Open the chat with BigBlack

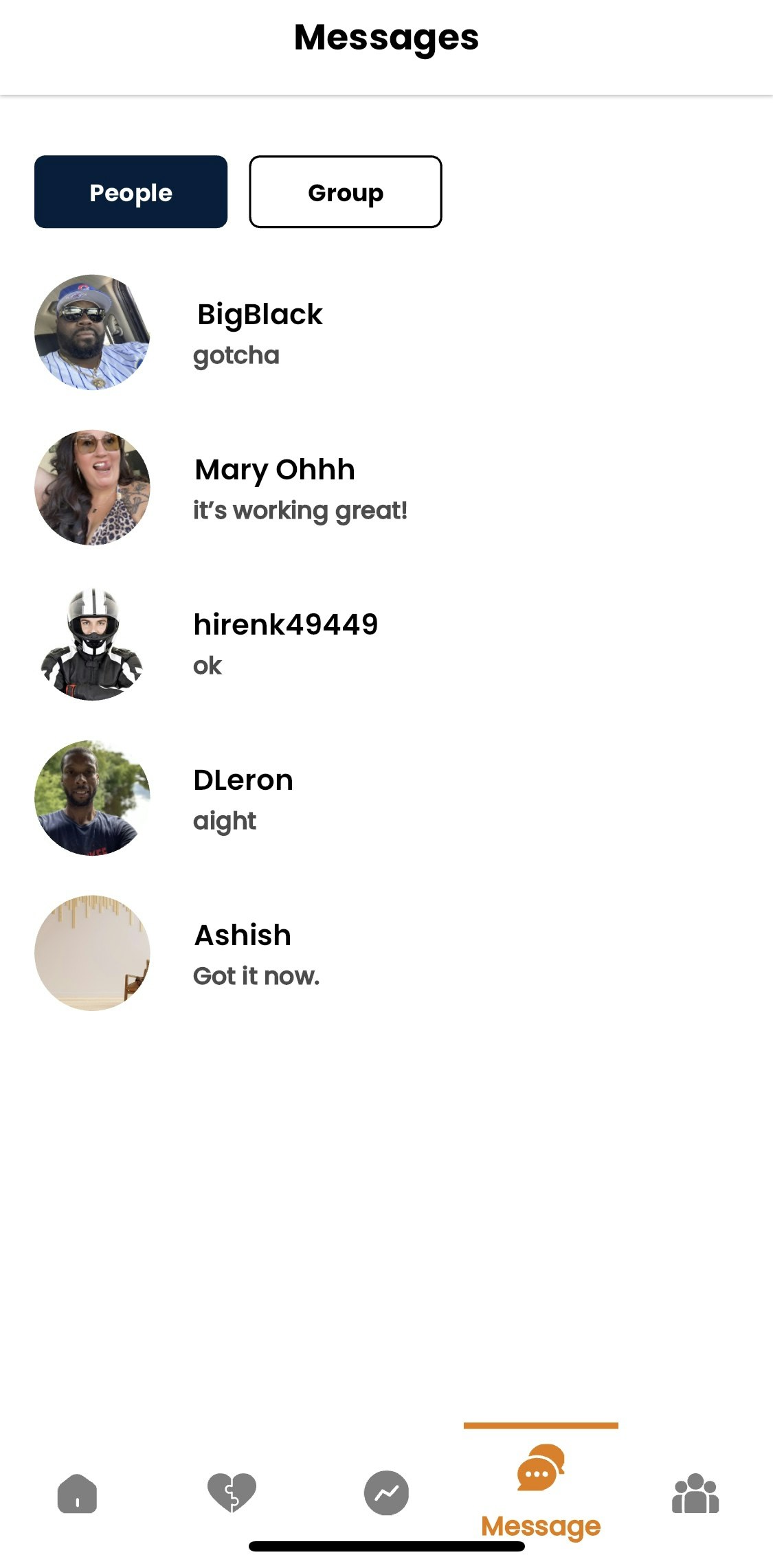pos(259,333)
